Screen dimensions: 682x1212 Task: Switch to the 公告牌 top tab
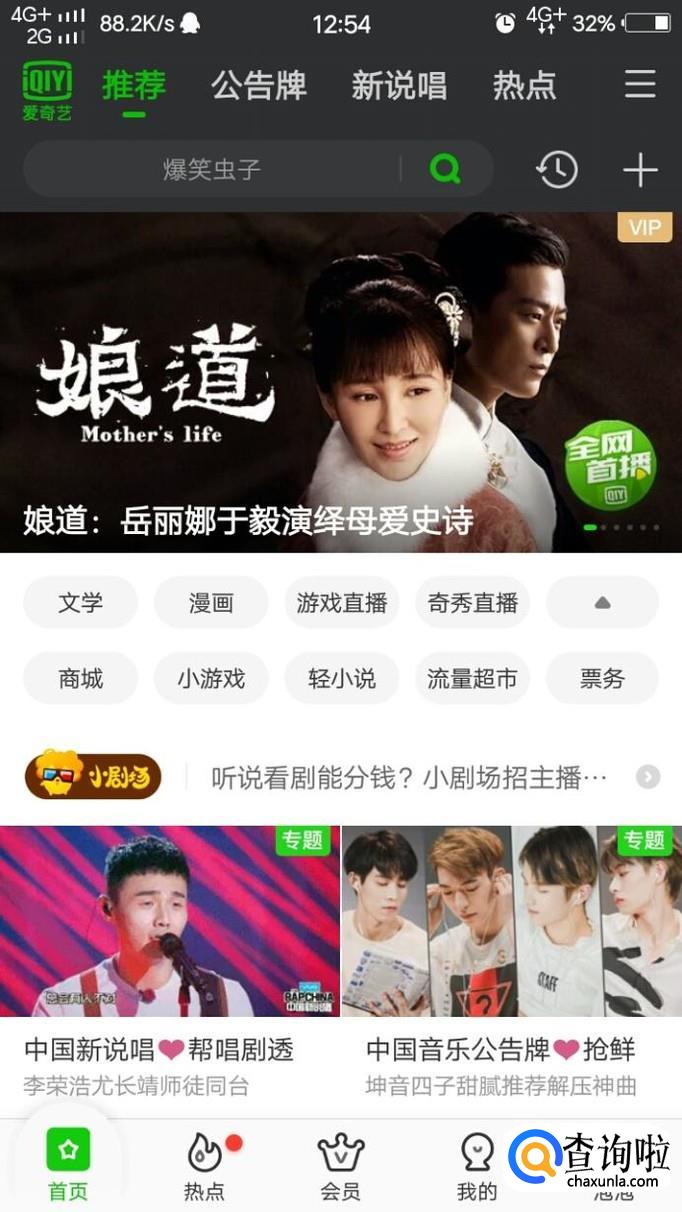point(259,85)
